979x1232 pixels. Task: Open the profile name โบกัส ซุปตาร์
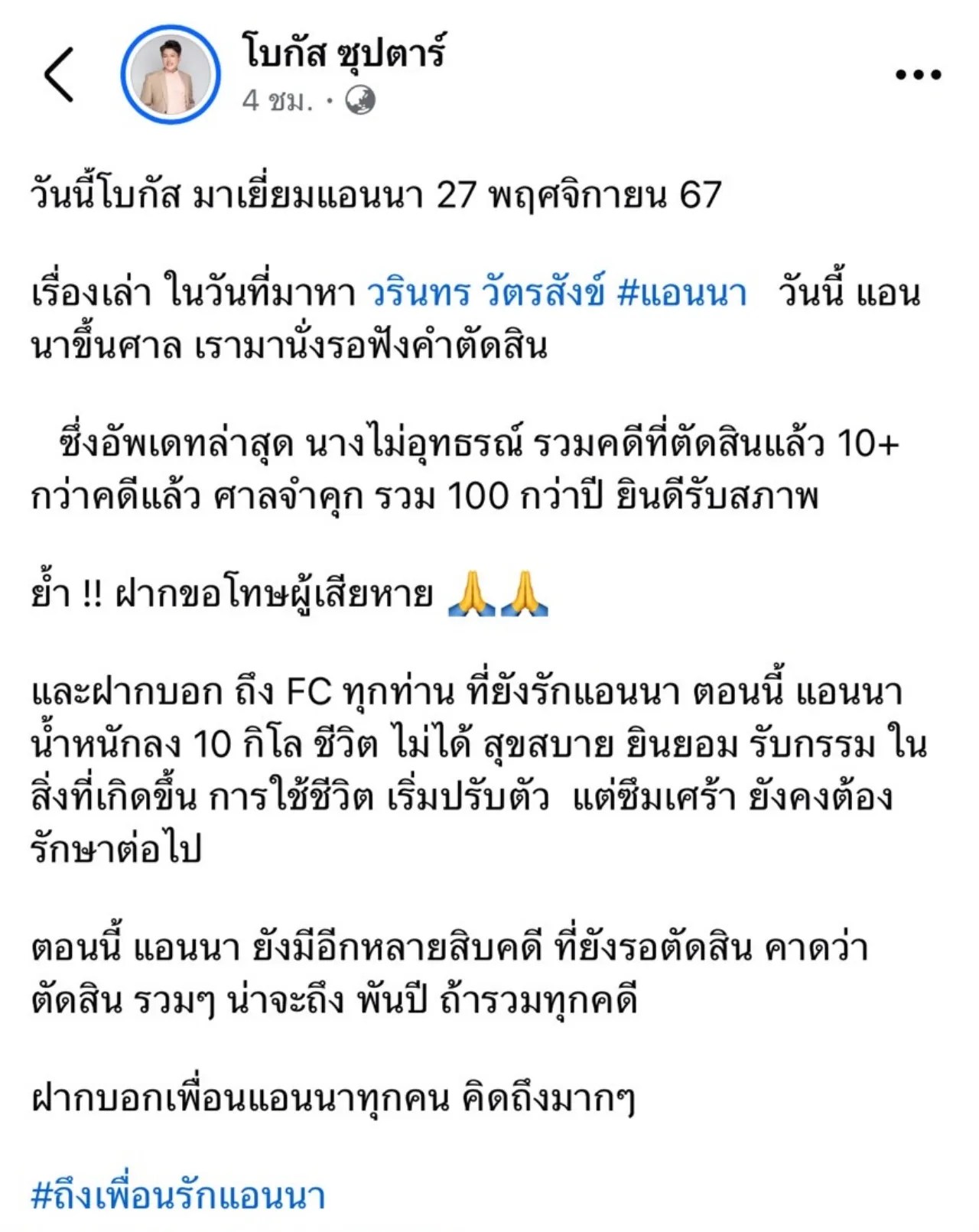343,52
